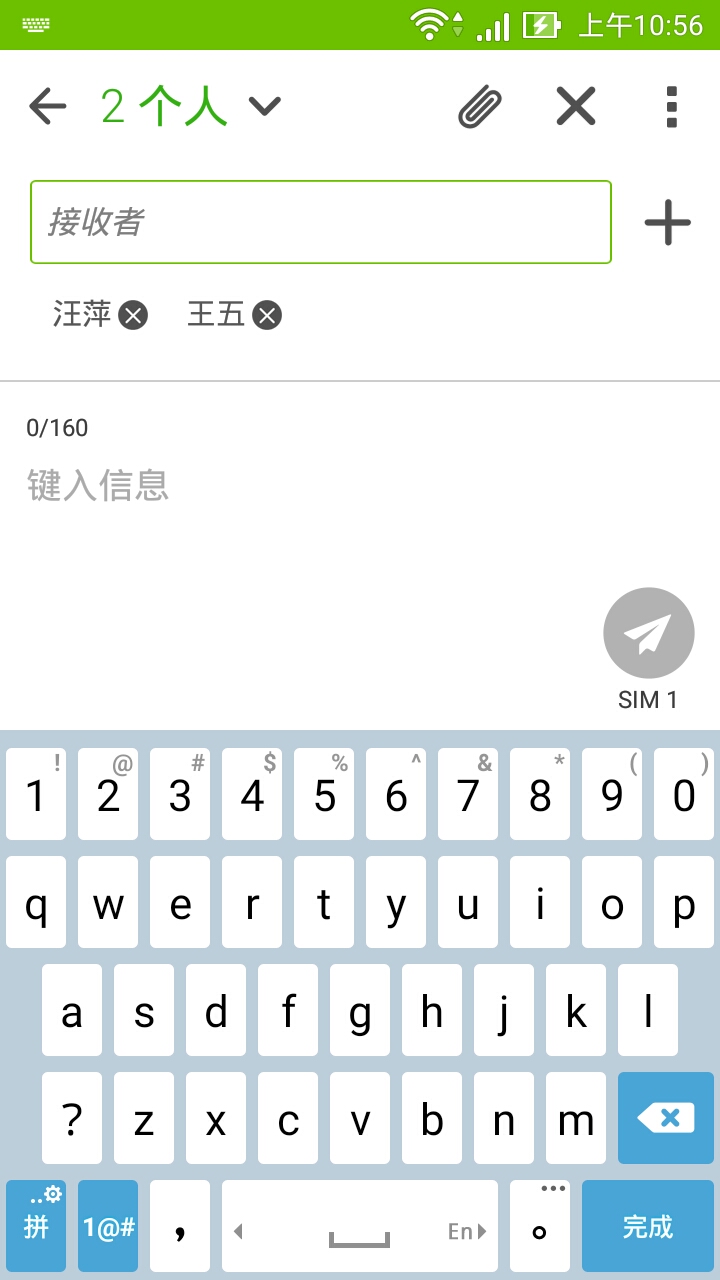Remove recipient 王五
The height and width of the screenshot is (1280, 720).
tap(266, 315)
